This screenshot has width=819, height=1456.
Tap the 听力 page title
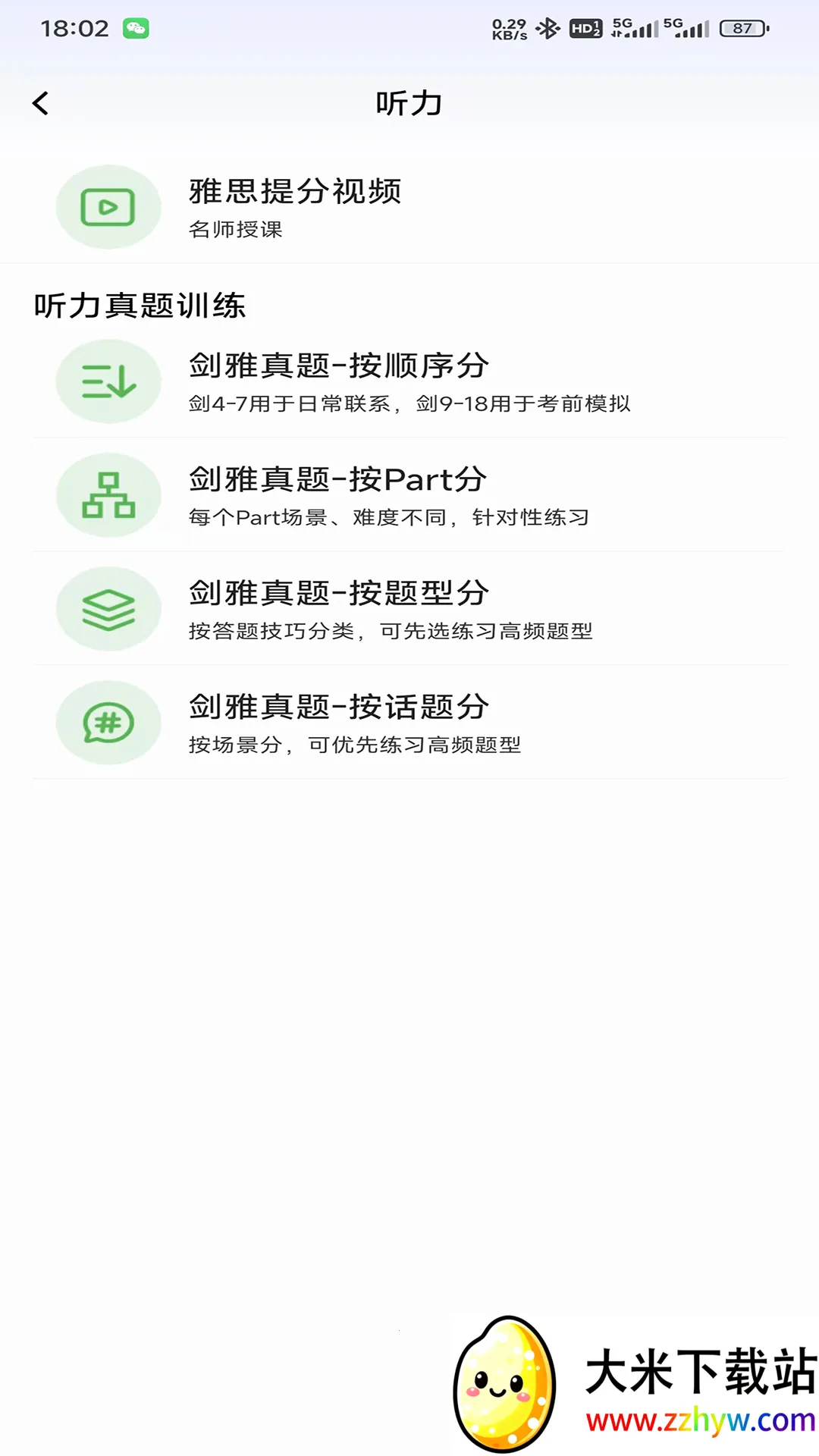[409, 103]
